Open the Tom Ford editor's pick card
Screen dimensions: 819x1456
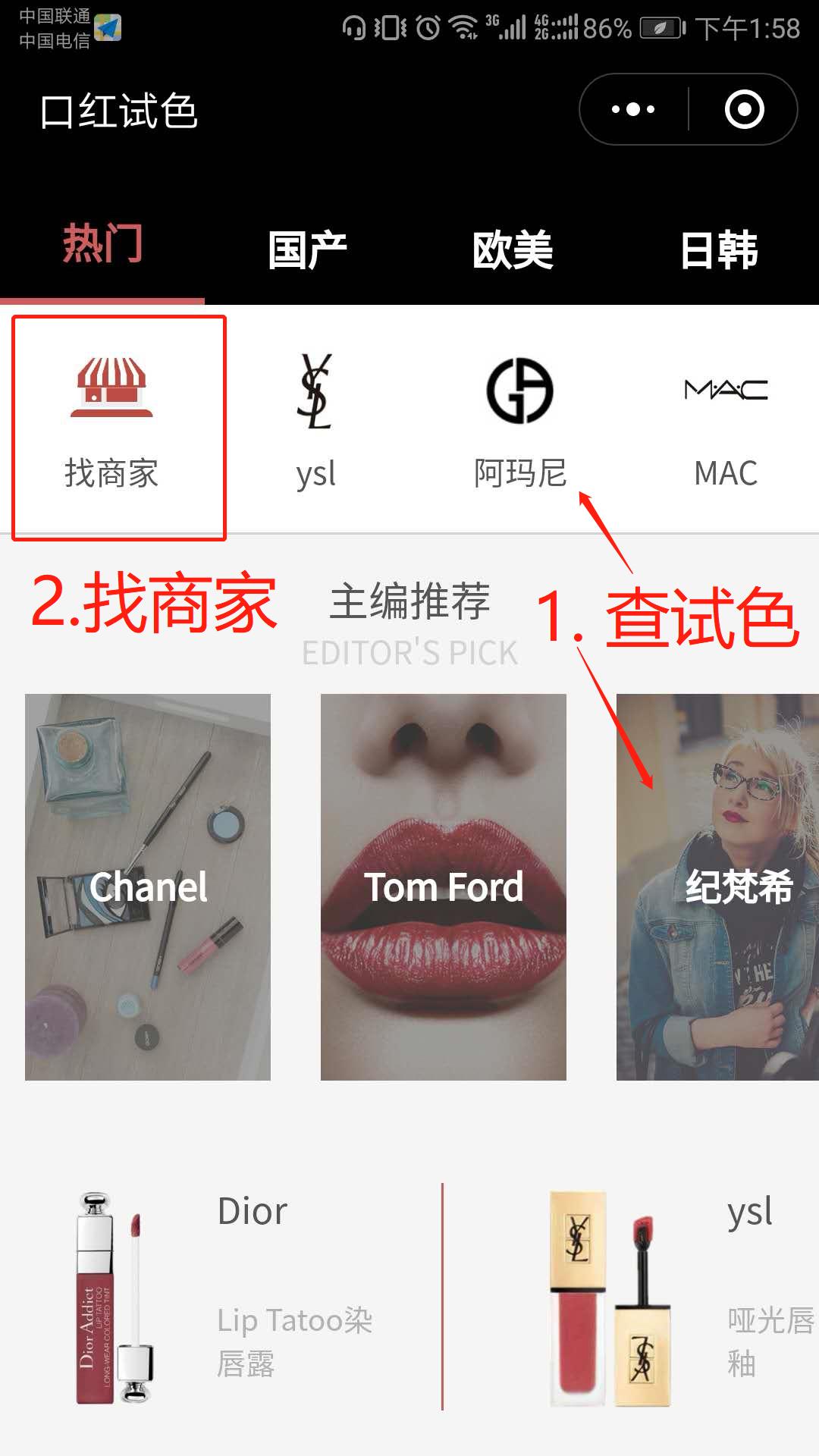click(x=444, y=887)
